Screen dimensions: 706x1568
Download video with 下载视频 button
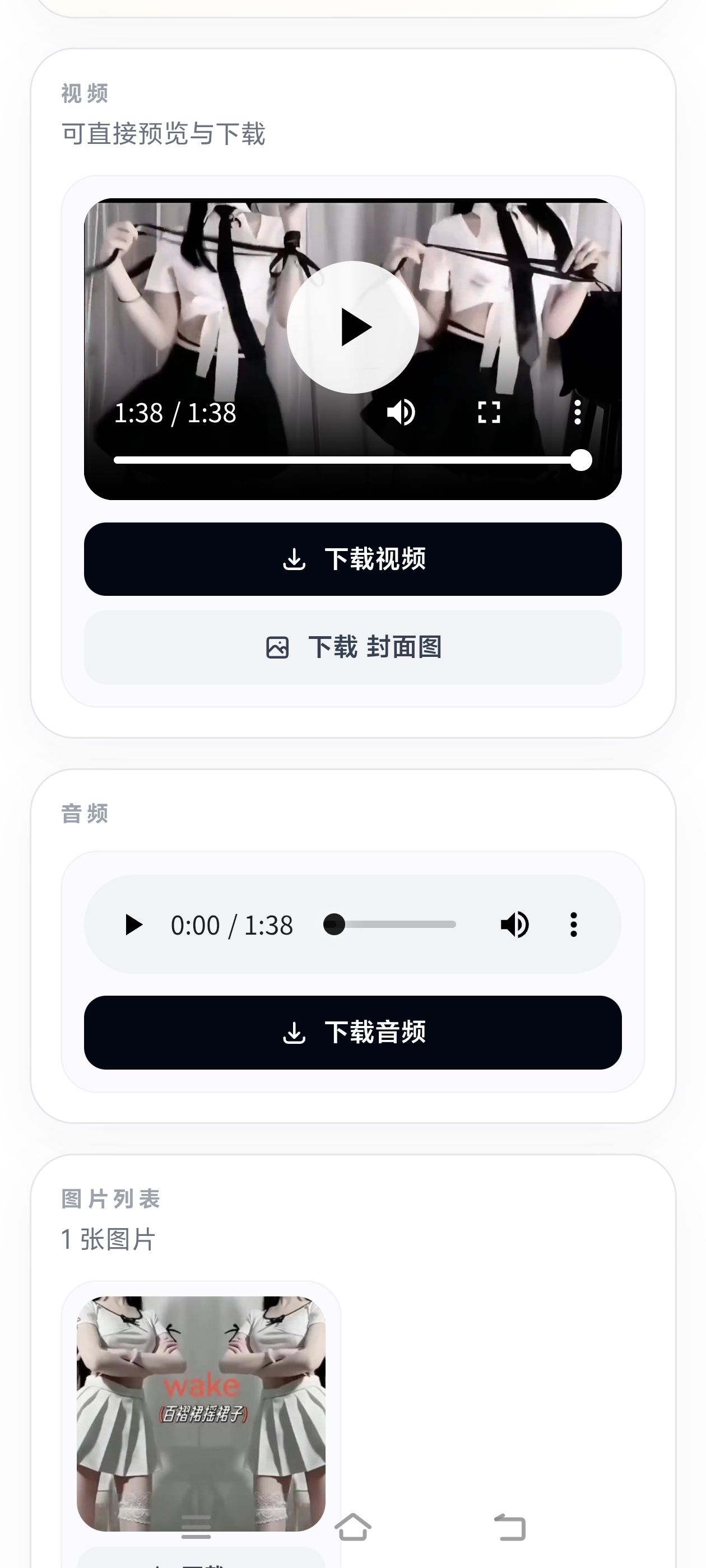click(x=352, y=559)
